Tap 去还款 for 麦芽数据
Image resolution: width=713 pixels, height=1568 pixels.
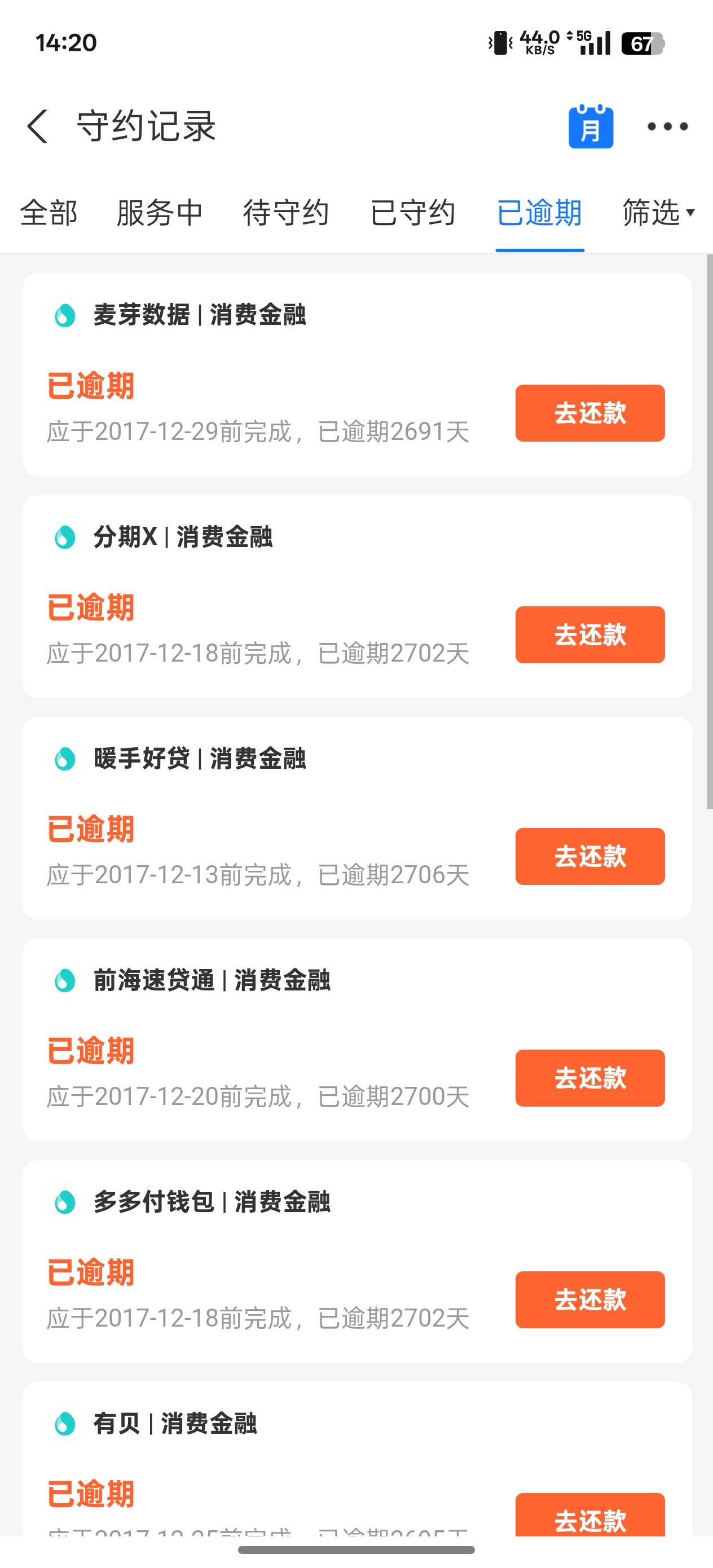point(590,413)
